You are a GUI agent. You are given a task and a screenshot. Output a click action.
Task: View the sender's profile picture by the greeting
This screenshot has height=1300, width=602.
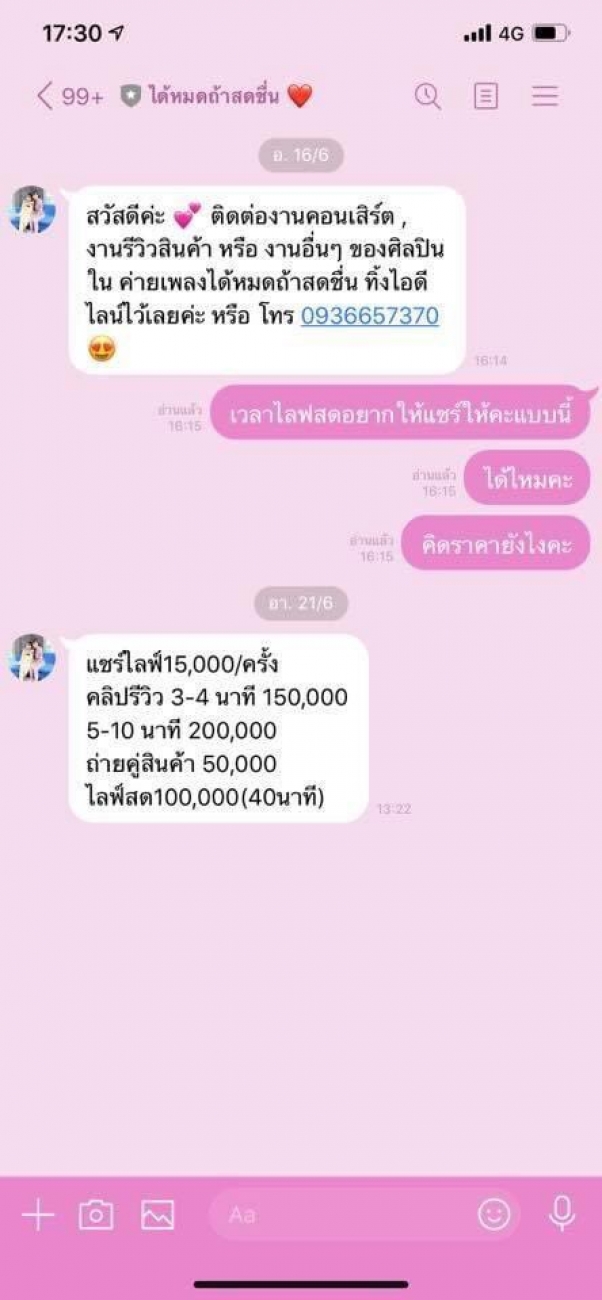(x=32, y=210)
